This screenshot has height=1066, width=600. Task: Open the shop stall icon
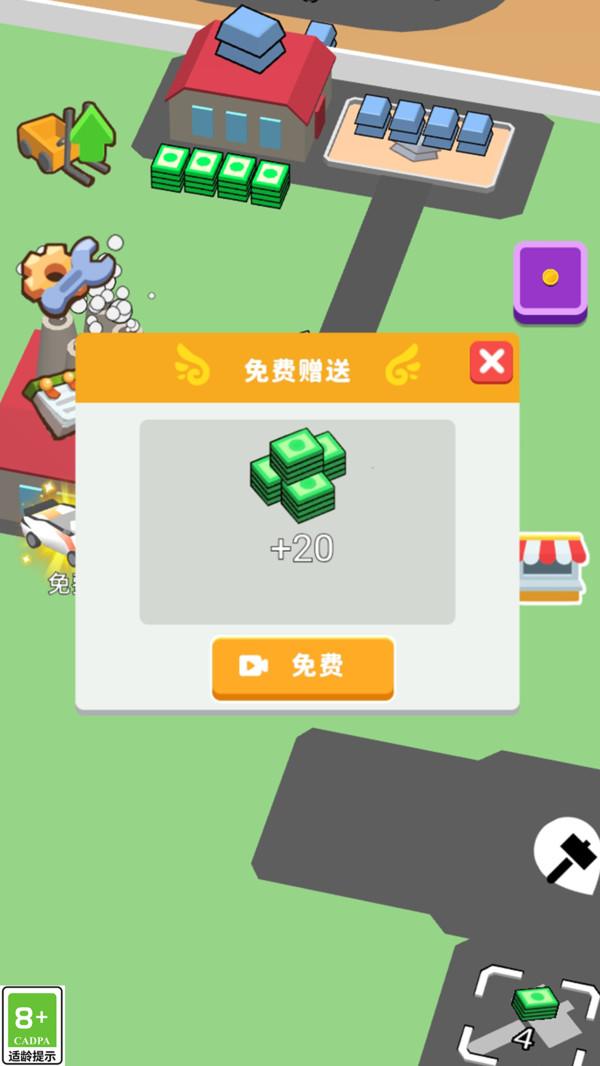click(x=552, y=568)
